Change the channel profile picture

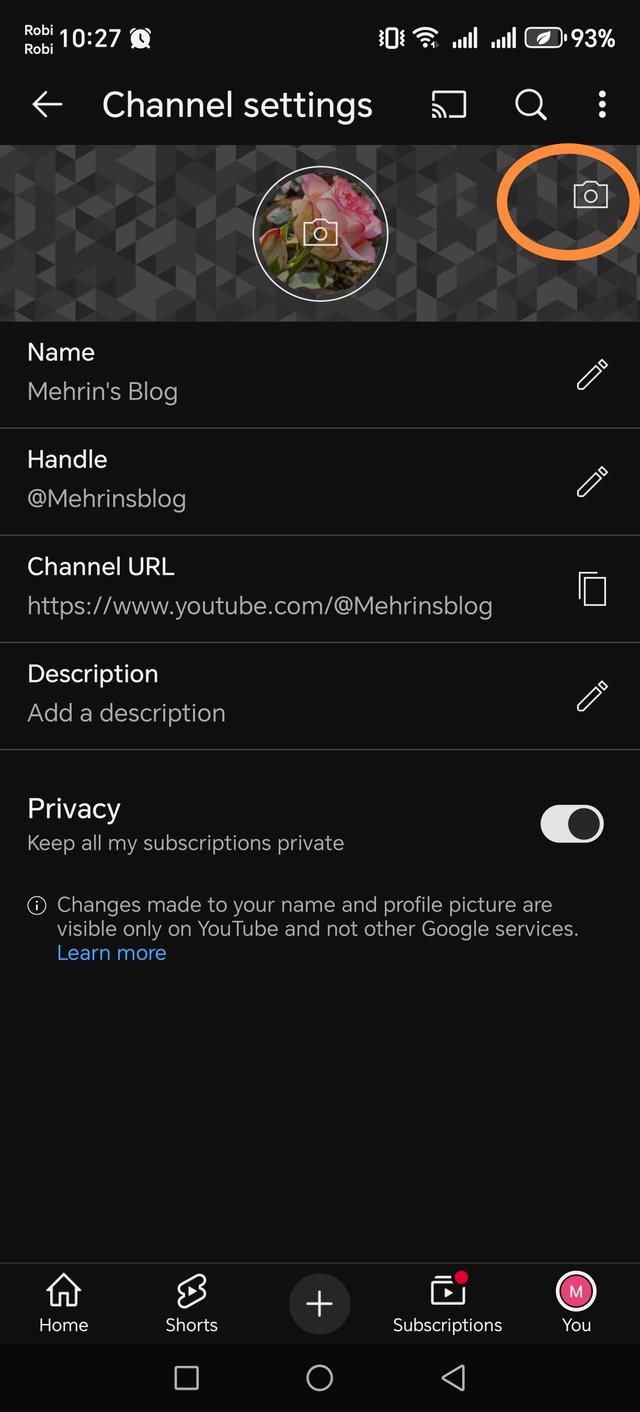click(320, 234)
